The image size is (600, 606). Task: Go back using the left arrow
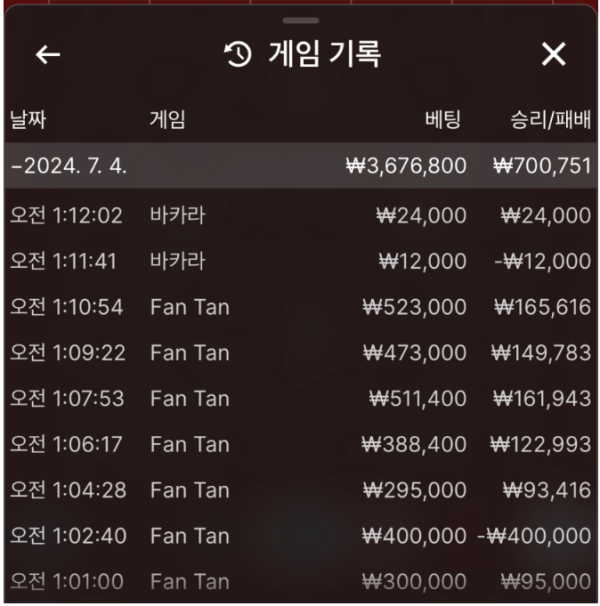[48, 55]
